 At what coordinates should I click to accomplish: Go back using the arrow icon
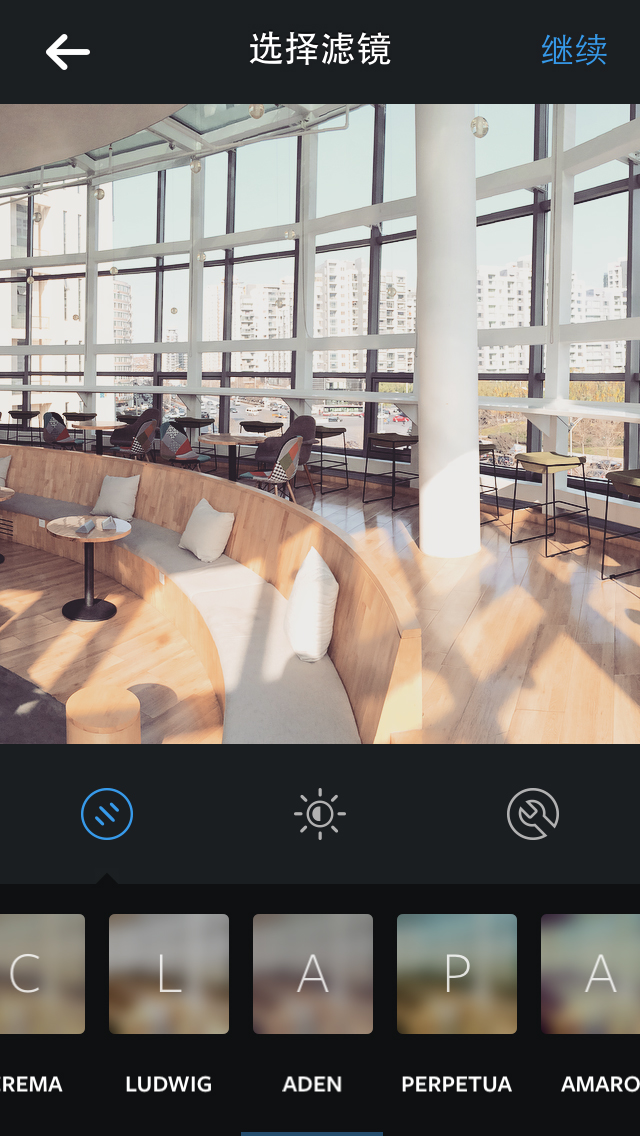[x=67, y=51]
